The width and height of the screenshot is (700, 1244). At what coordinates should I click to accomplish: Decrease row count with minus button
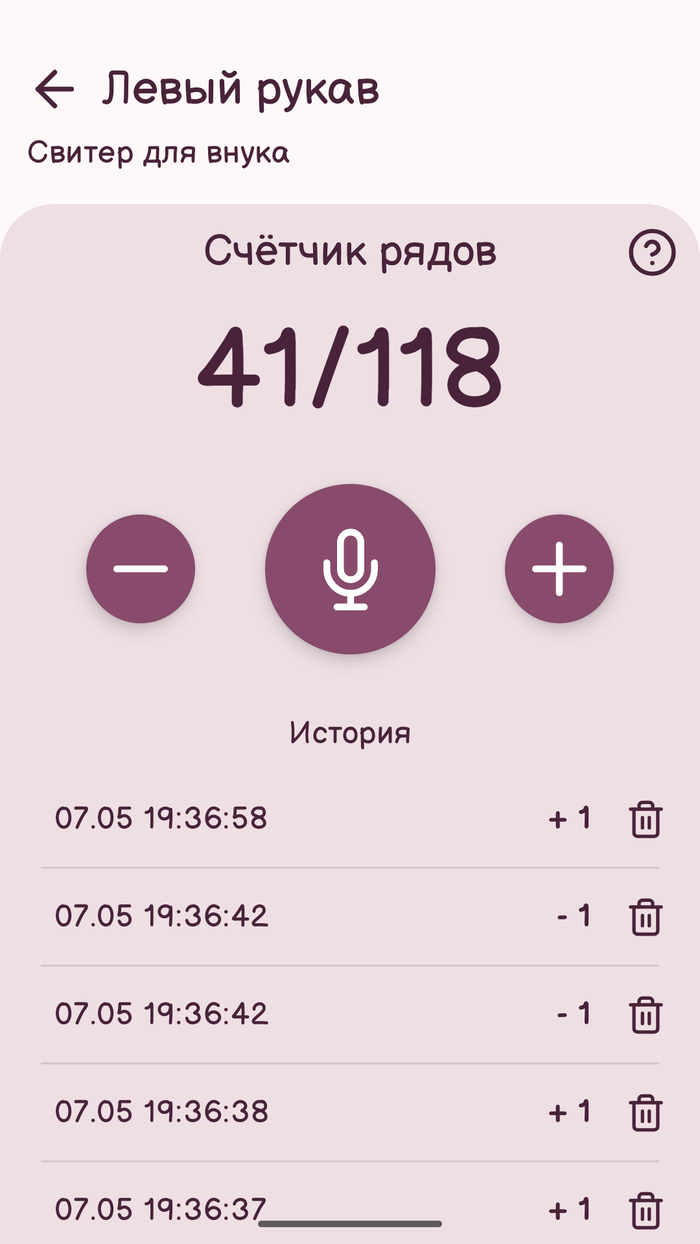point(140,568)
